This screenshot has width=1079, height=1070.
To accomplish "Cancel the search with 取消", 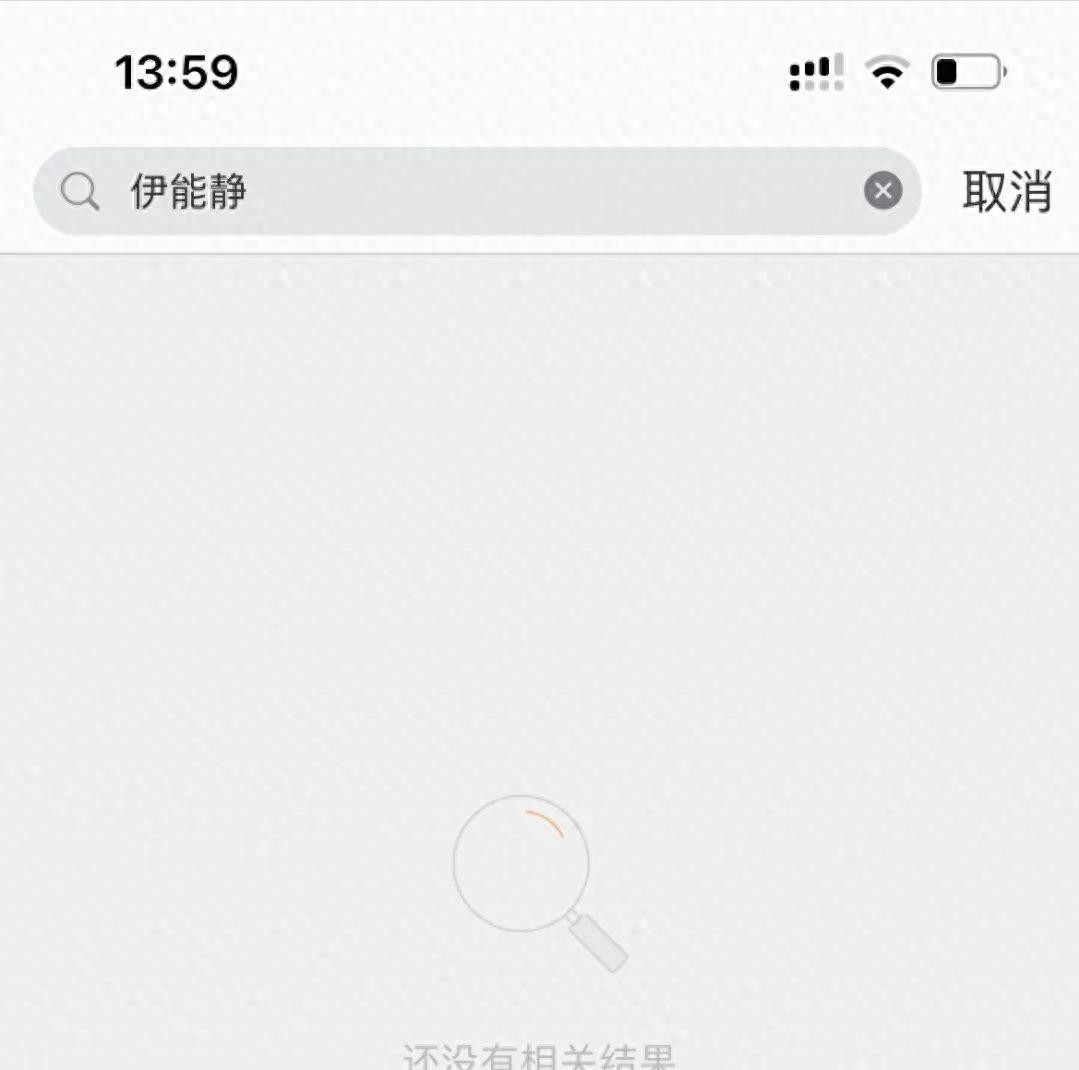I will click(x=1006, y=191).
